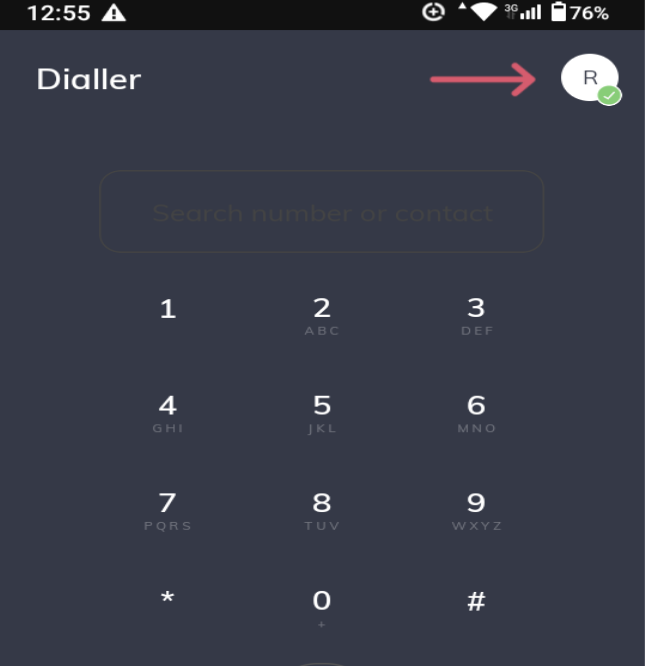Tap the asterisk key
646x666 pixels.
click(168, 600)
